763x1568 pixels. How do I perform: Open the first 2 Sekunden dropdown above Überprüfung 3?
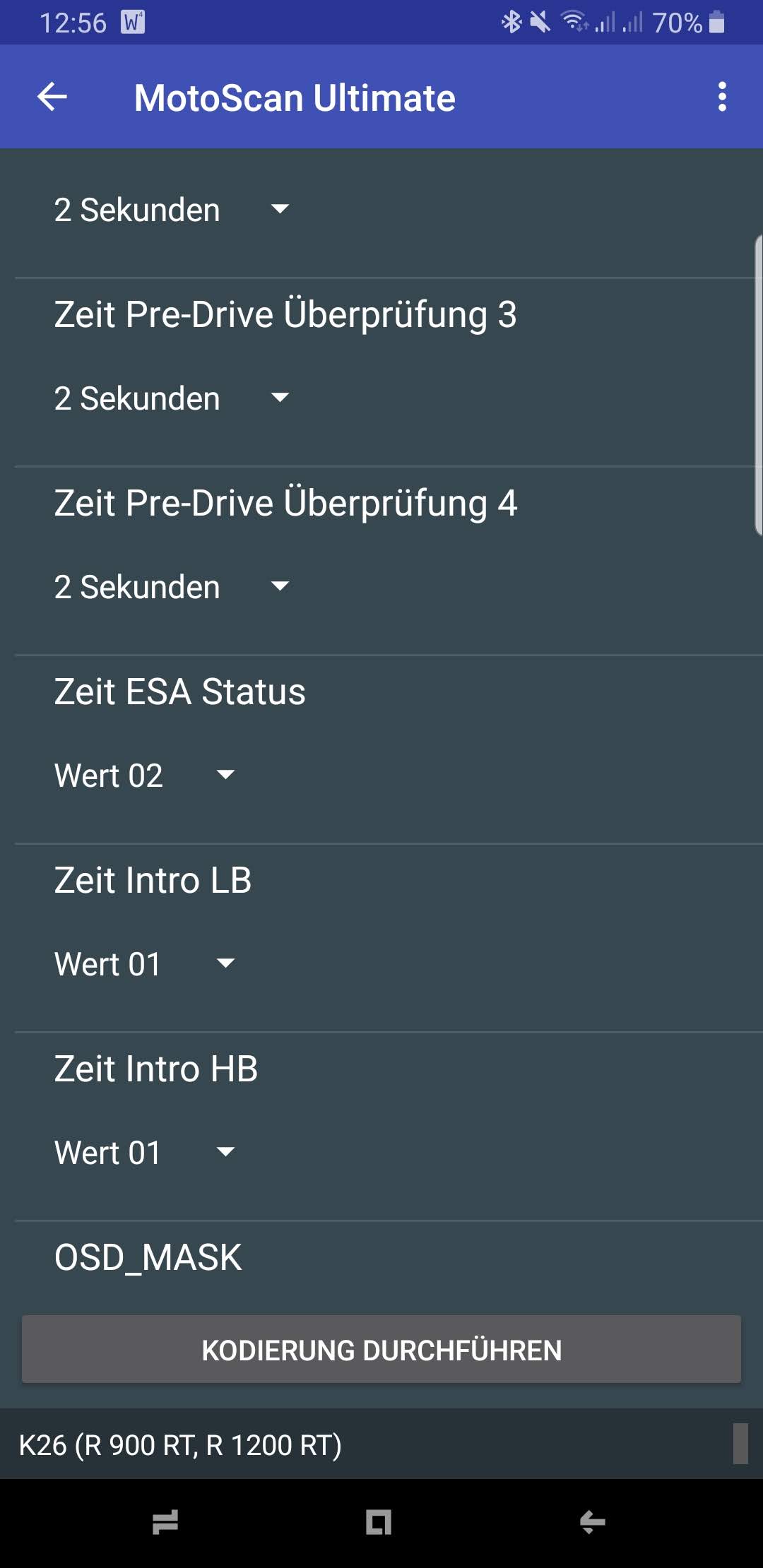tap(172, 210)
